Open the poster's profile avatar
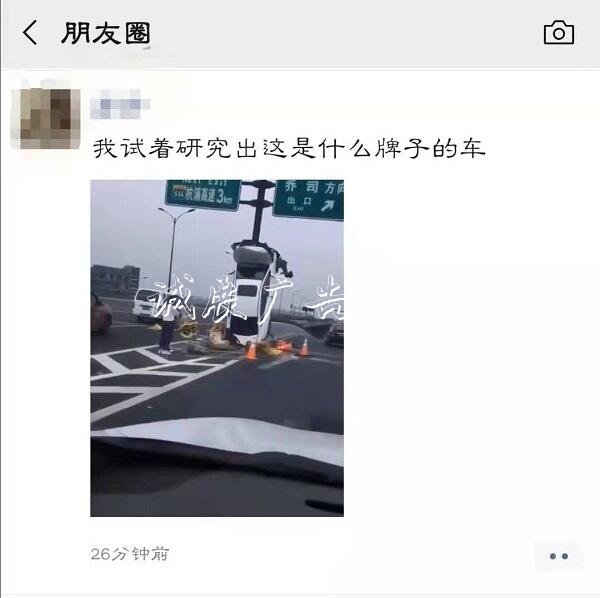This screenshot has height=598, width=600. pos(46,117)
